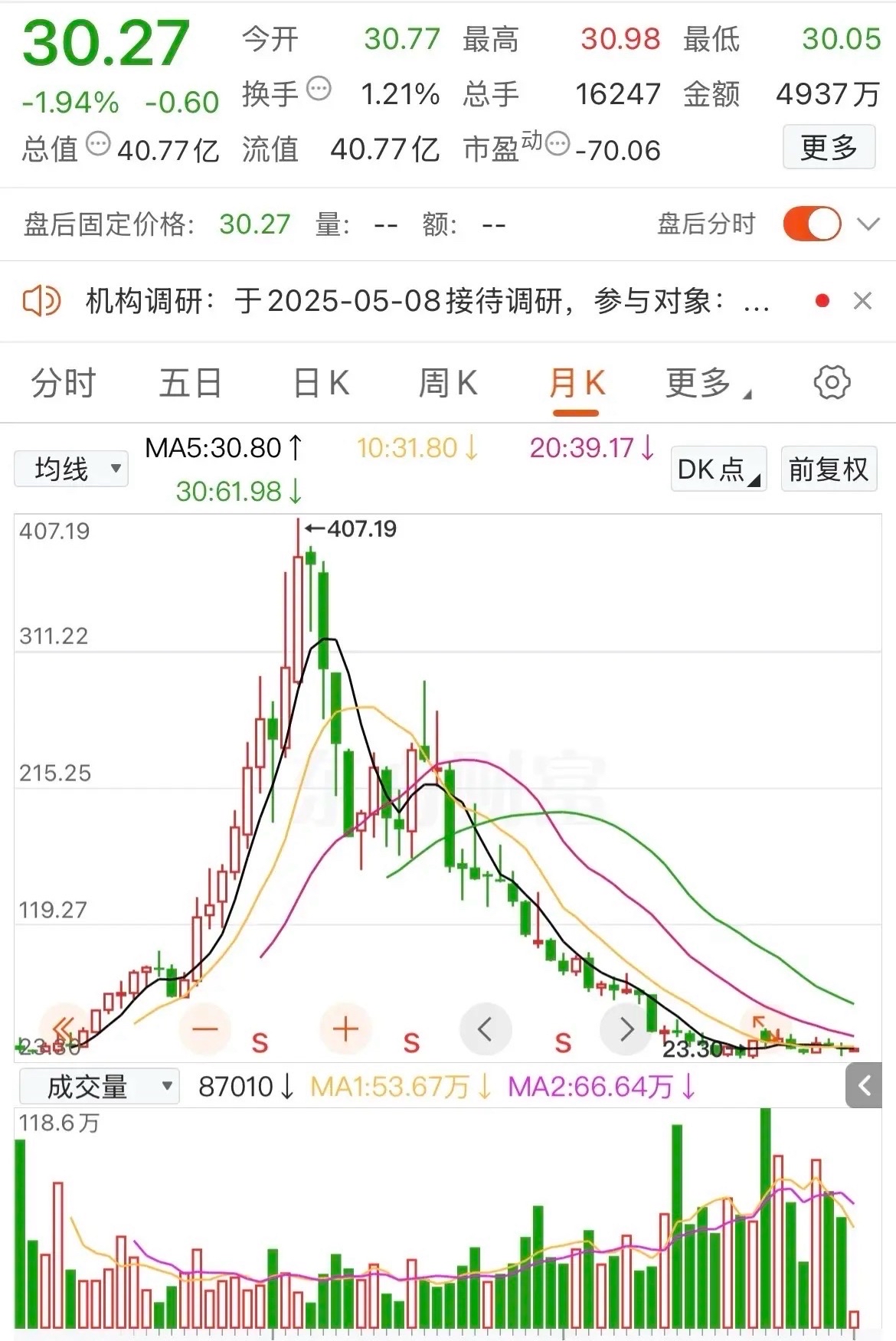Switch to the 分时 chart tab
Image resolution: width=896 pixels, height=1341 pixels.
coord(63,383)
